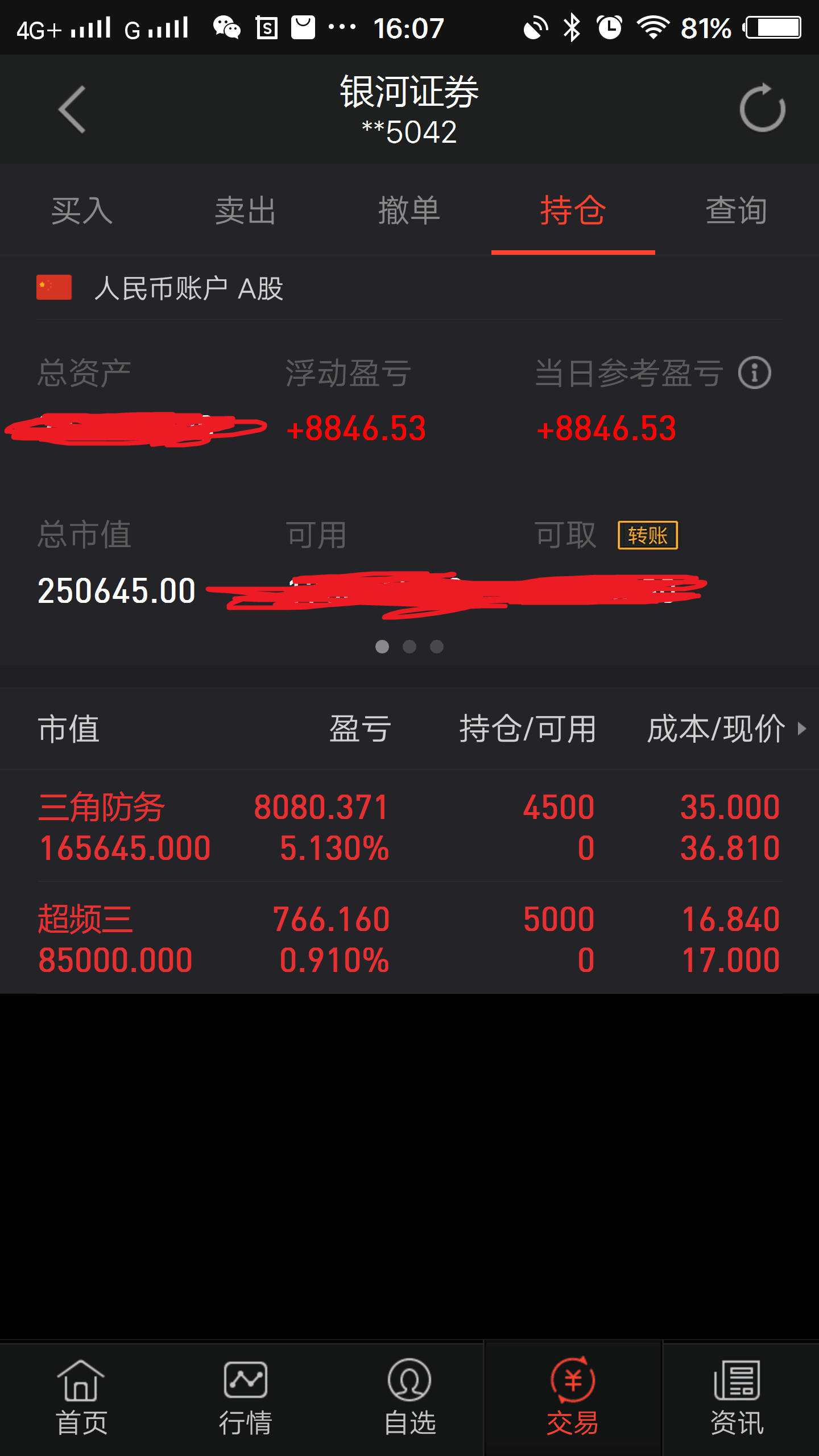Switch to the 查询 query tab

click(x=737, y=210)
